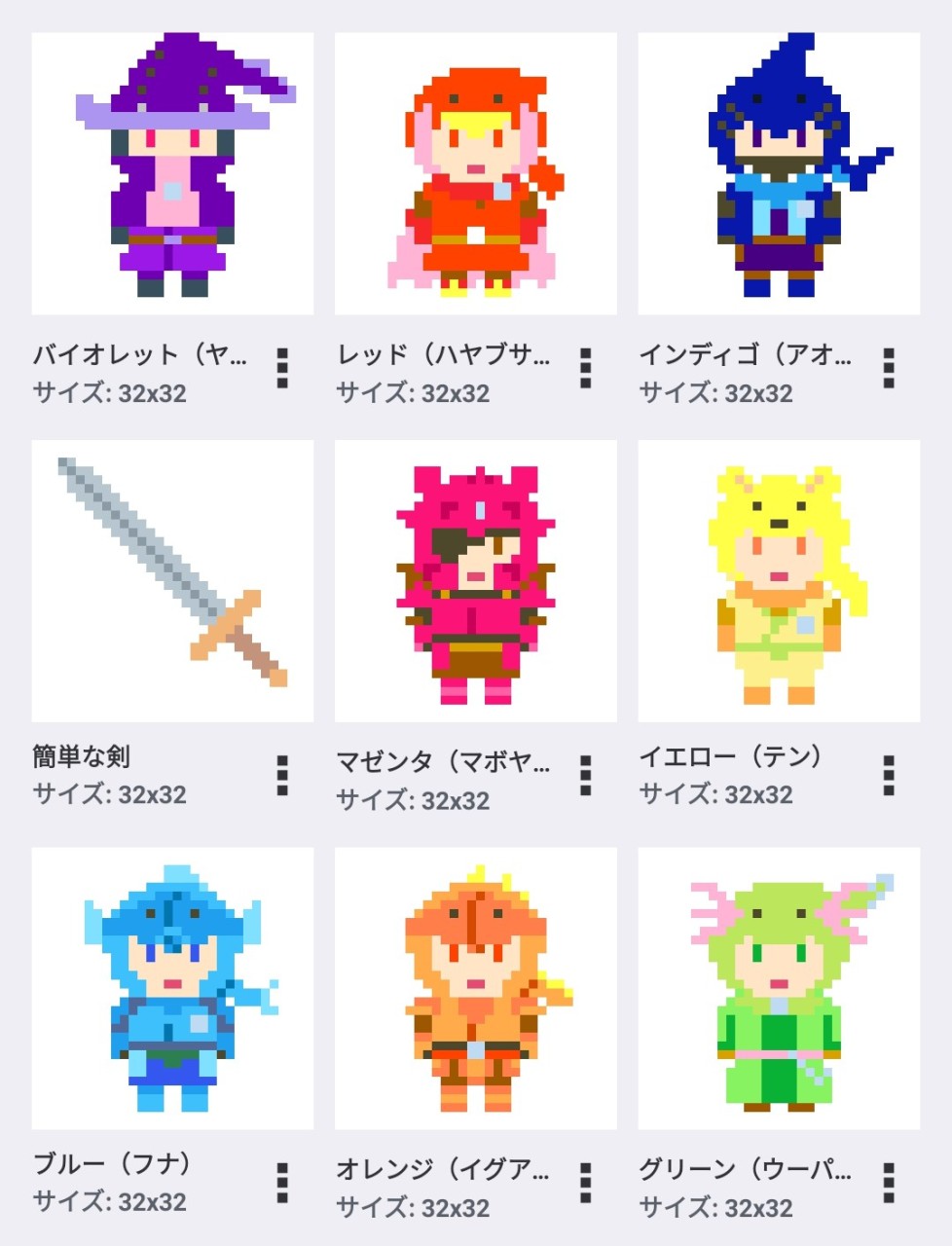The image size is (952, 1246).
Task: Open the overflow menu for バイオレット
Action: click(282, 368)
